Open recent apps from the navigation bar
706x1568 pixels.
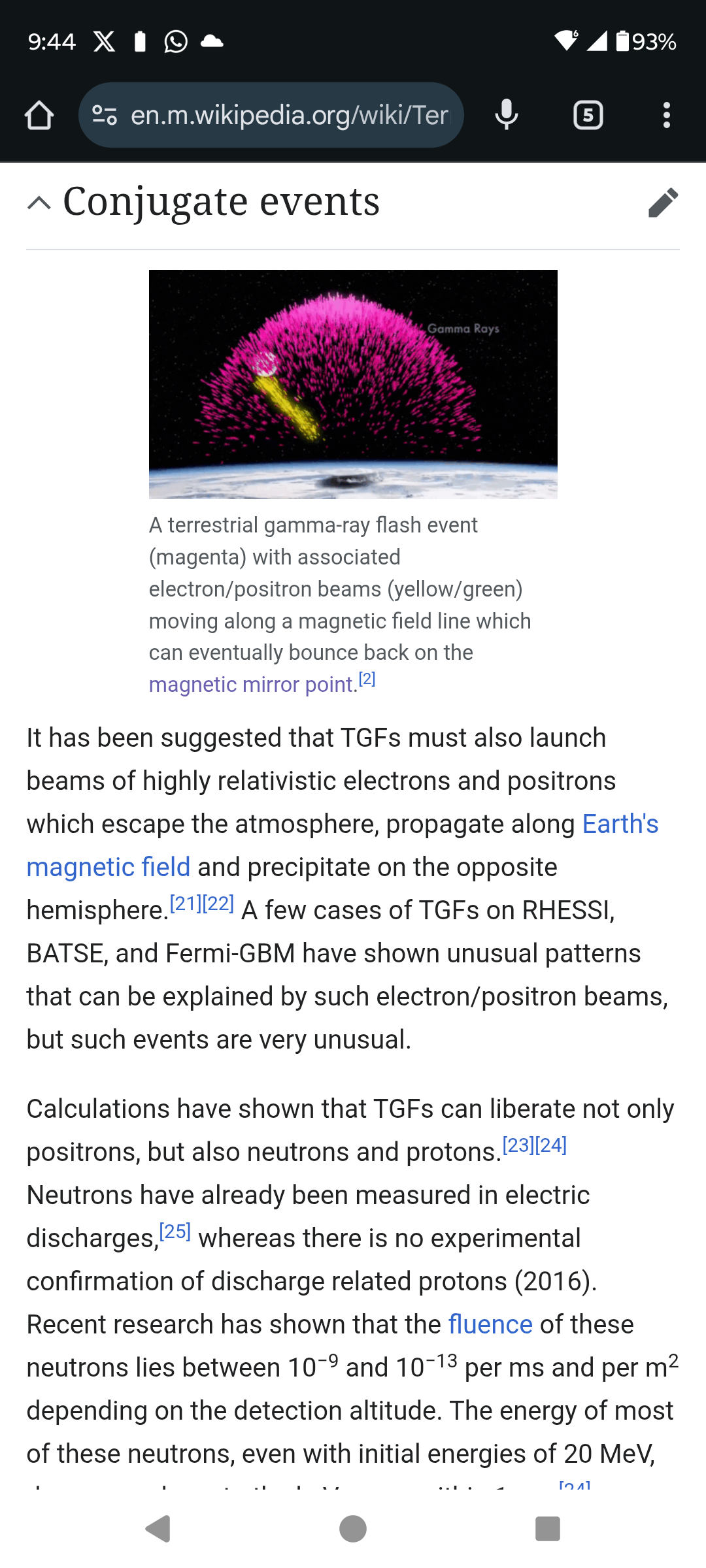tap(548, 1528)
